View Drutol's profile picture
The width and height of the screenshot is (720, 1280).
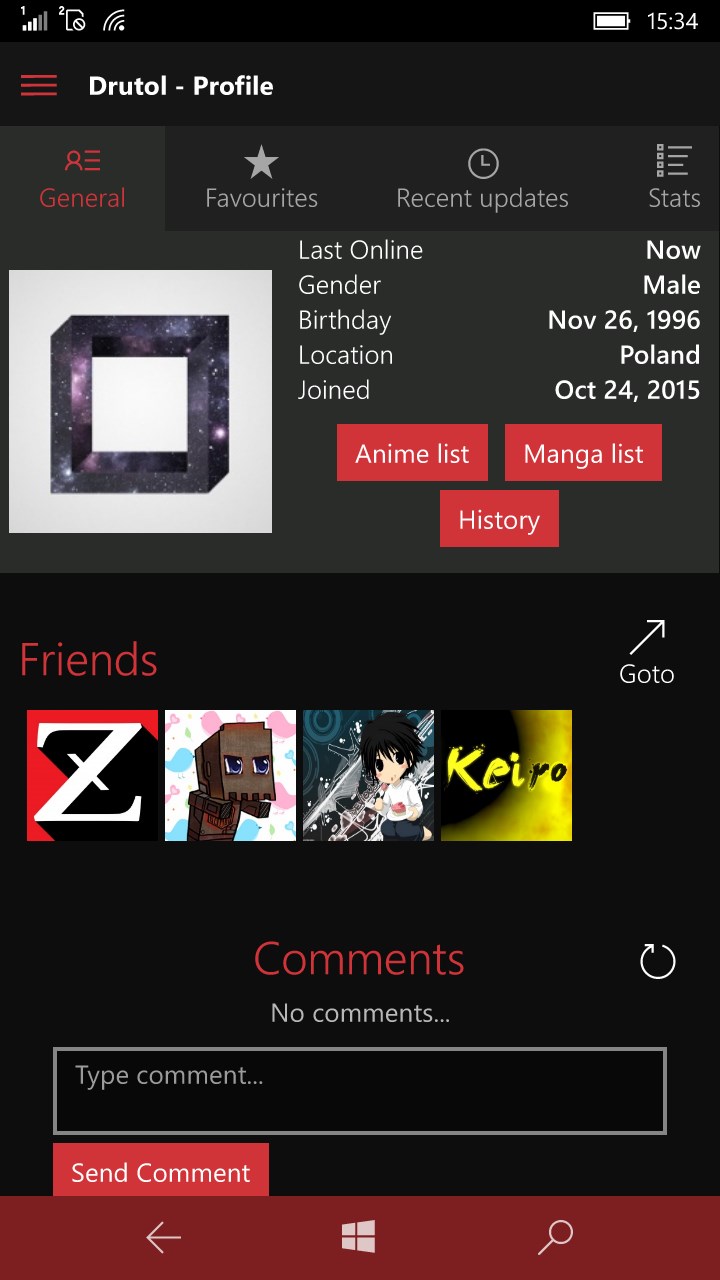[x=140, y=401]
